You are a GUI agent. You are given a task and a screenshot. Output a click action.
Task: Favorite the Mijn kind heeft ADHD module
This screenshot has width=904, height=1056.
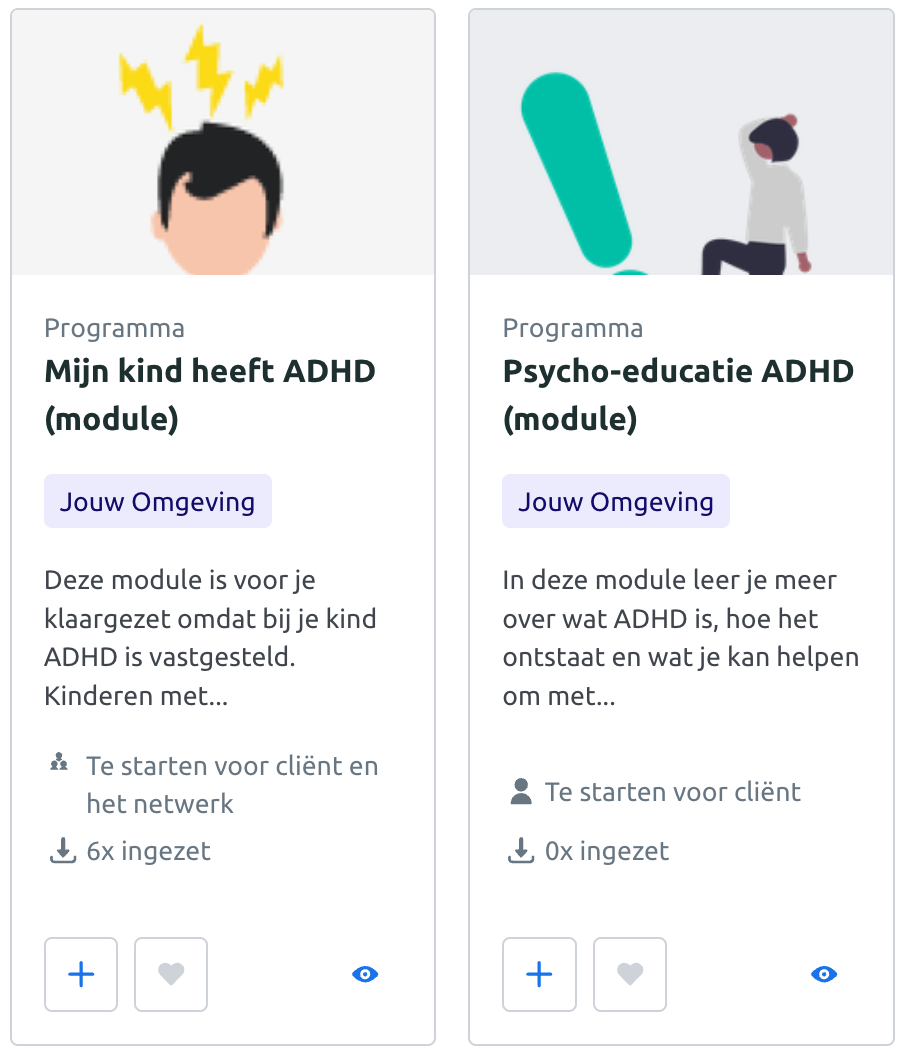[x=171, y=974]
